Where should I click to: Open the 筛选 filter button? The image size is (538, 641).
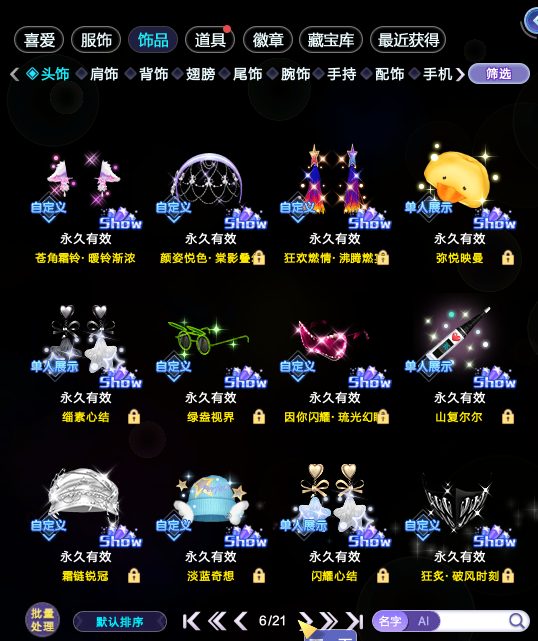[498, 74]
